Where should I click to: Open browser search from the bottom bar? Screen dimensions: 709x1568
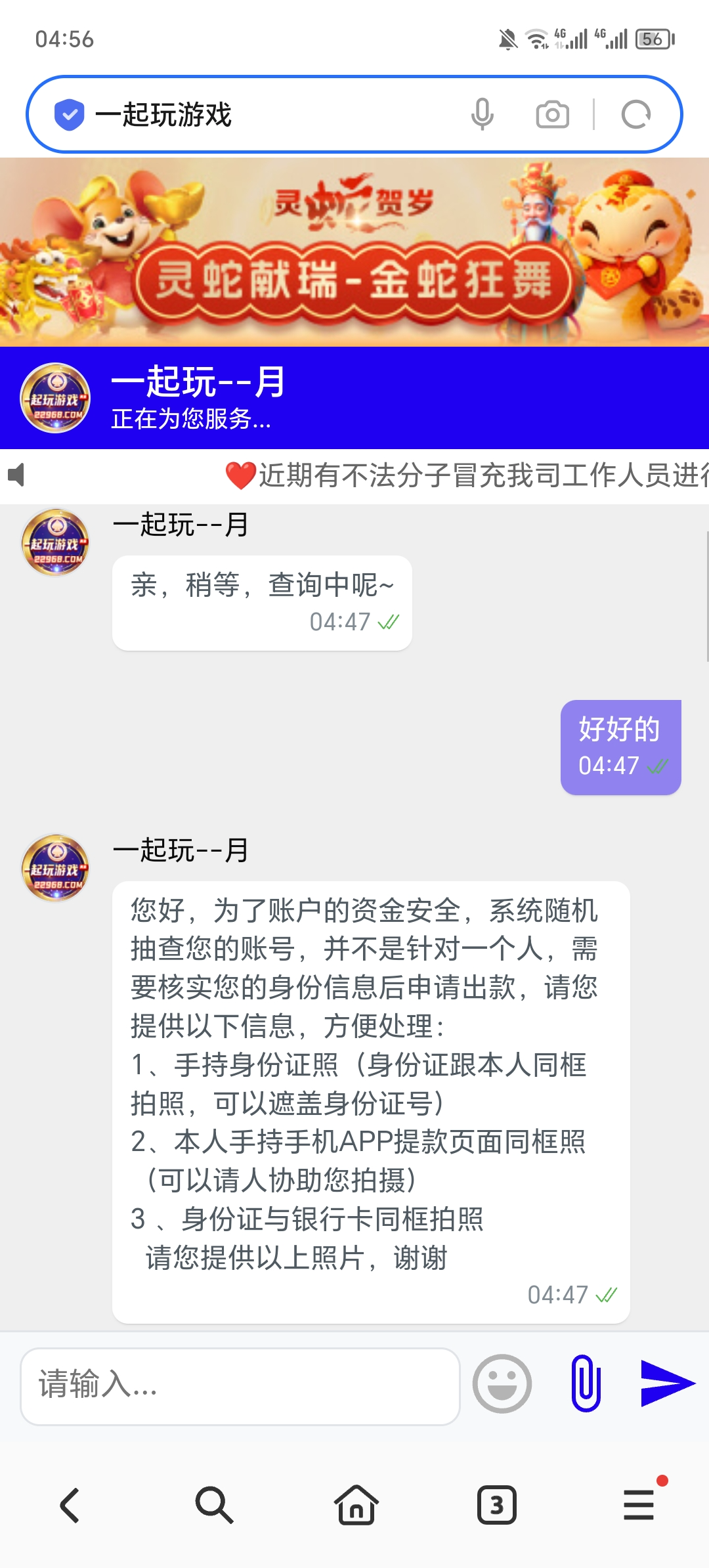[213, 1505]
